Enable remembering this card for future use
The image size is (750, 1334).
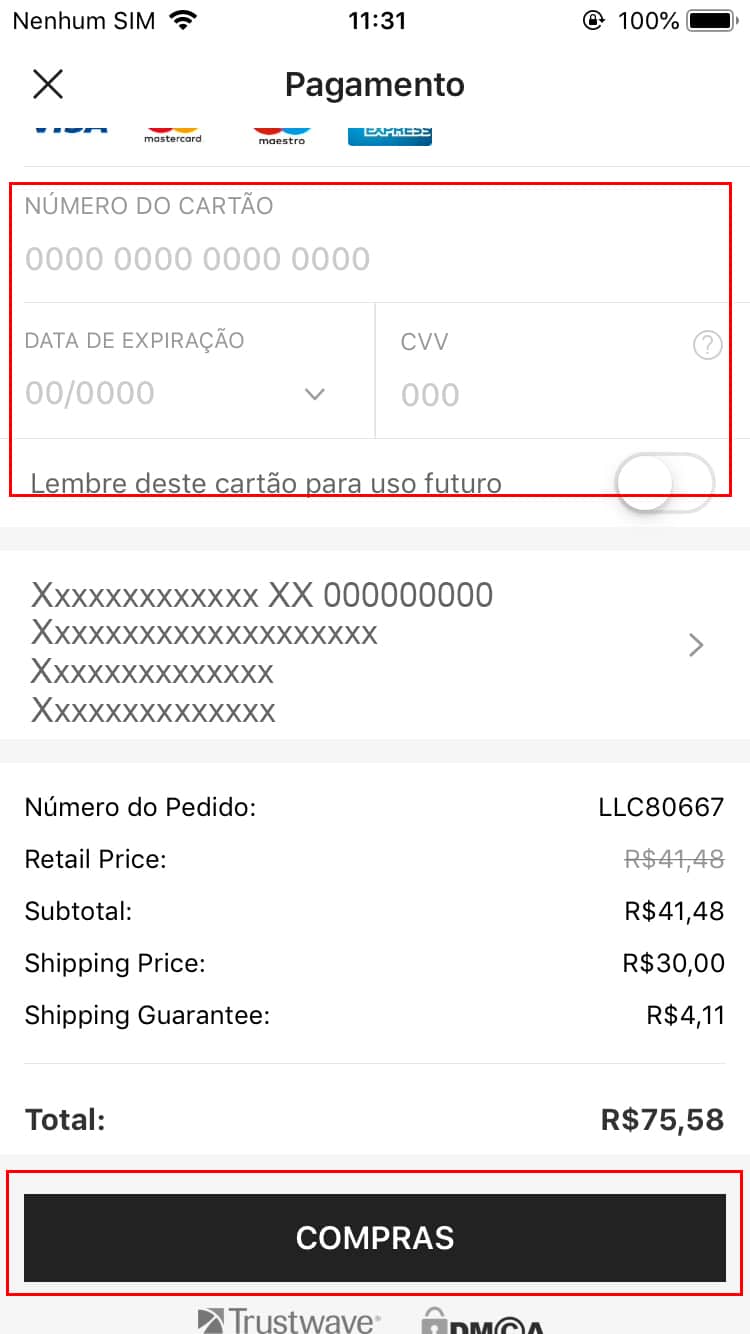click(x=664, y=483)
